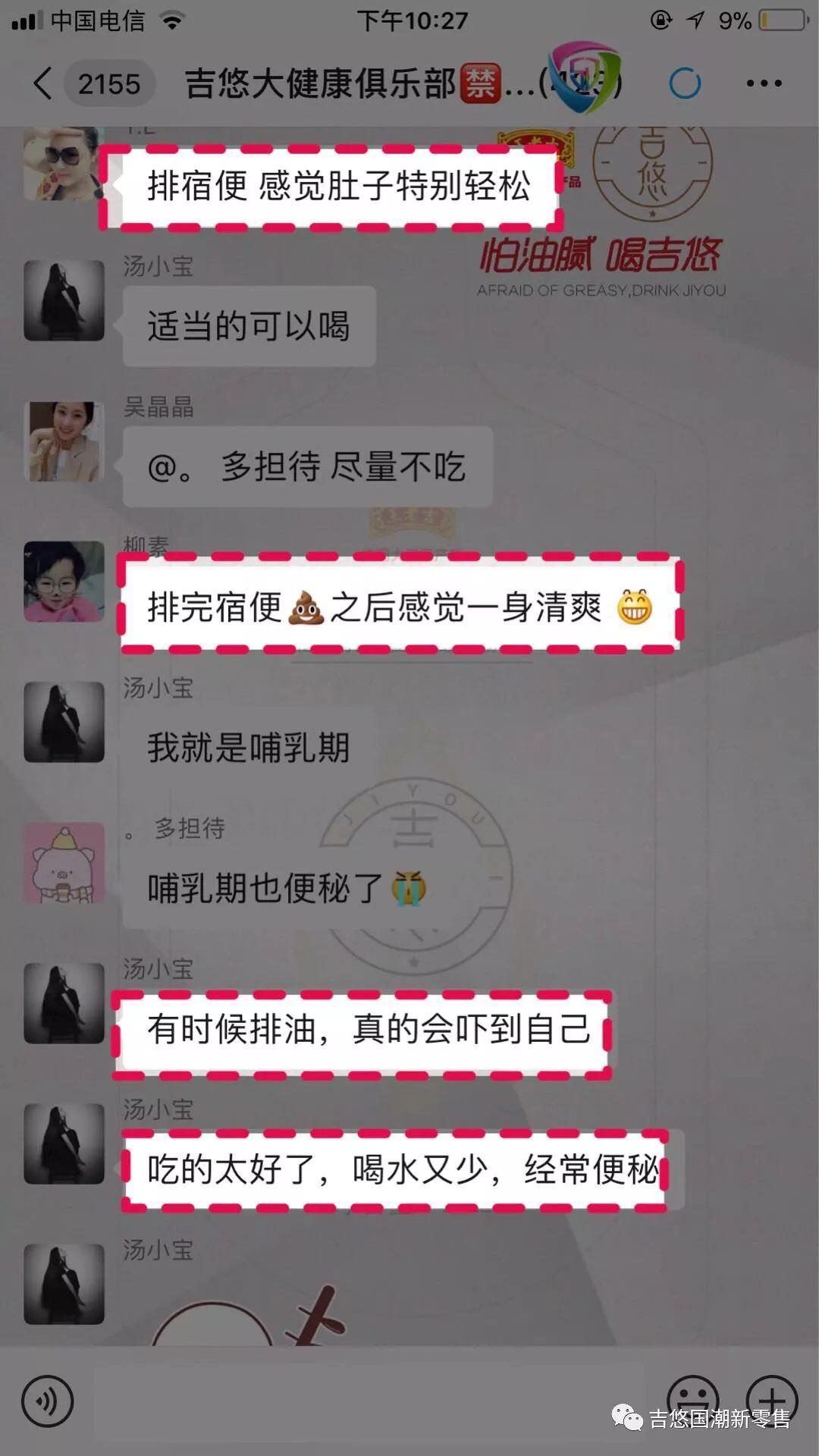Image resolution: width=819 pixels, height=1456 pixels.
Task: Tap 汤小宝's avatar beside 适当的可以喝
Action: 64,301
